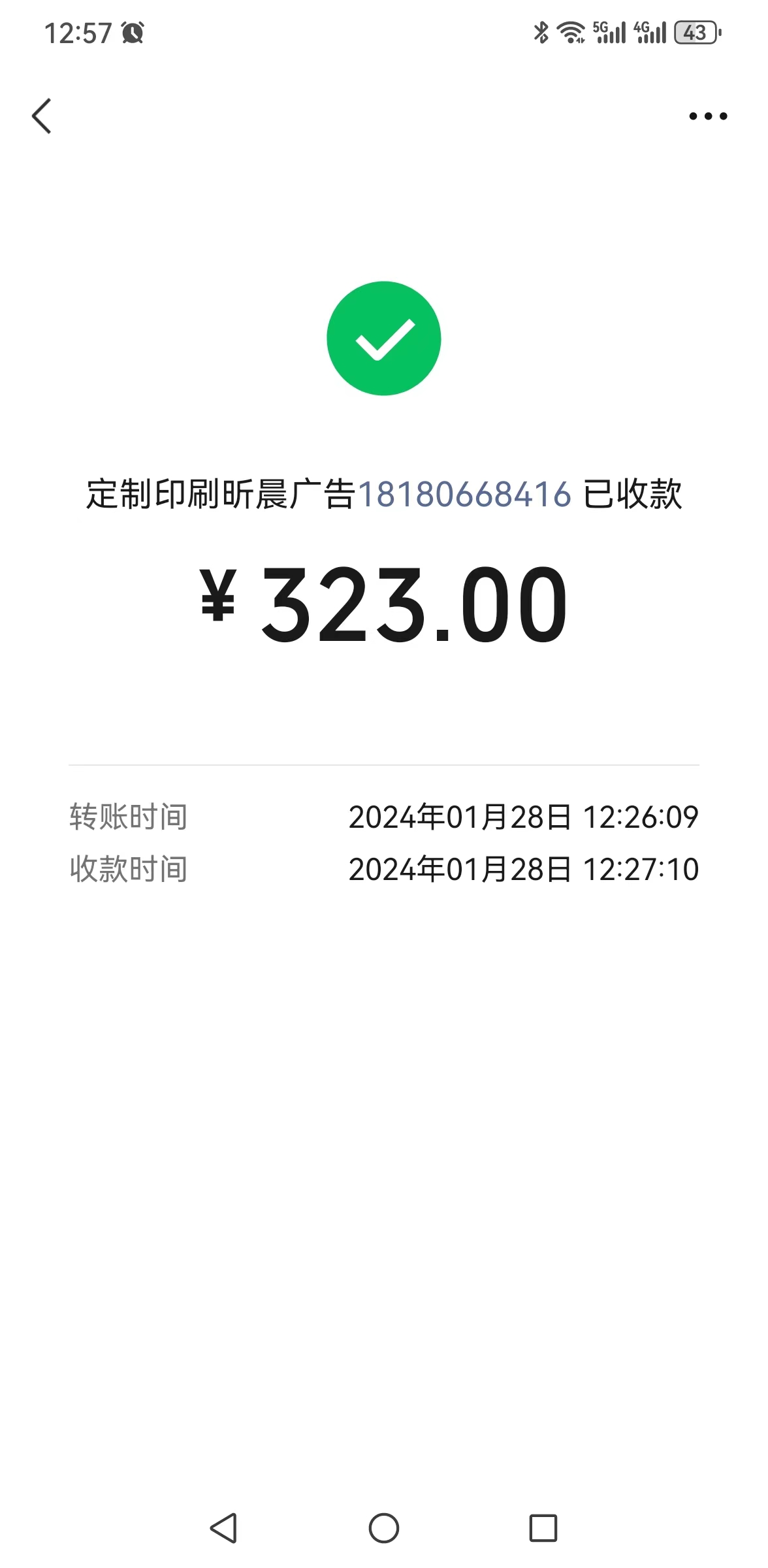768x1568 pixels.
Task: Go to home via system home button
Action: [x=384, y=1528]
